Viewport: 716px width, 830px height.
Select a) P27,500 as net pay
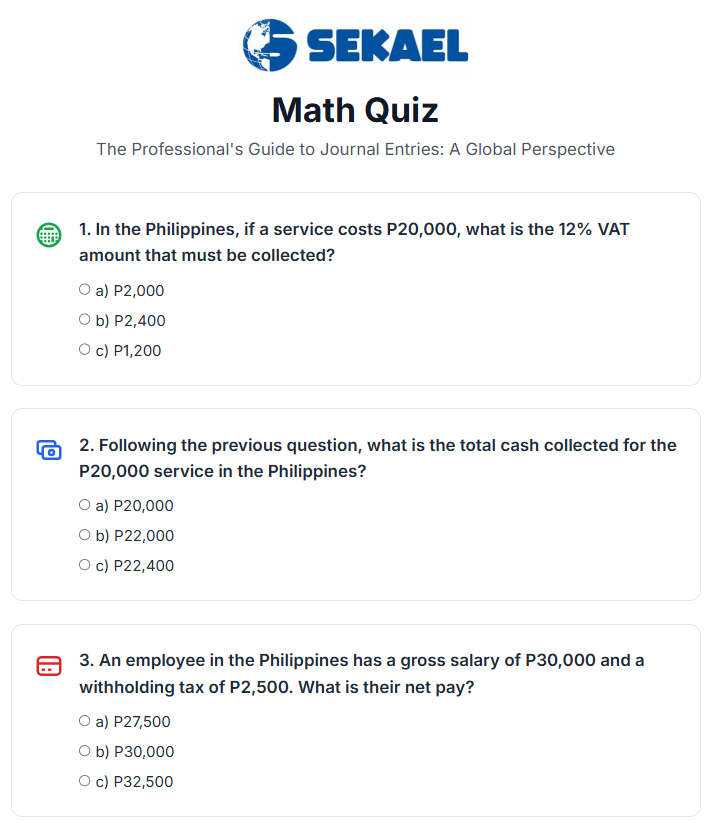85,721
